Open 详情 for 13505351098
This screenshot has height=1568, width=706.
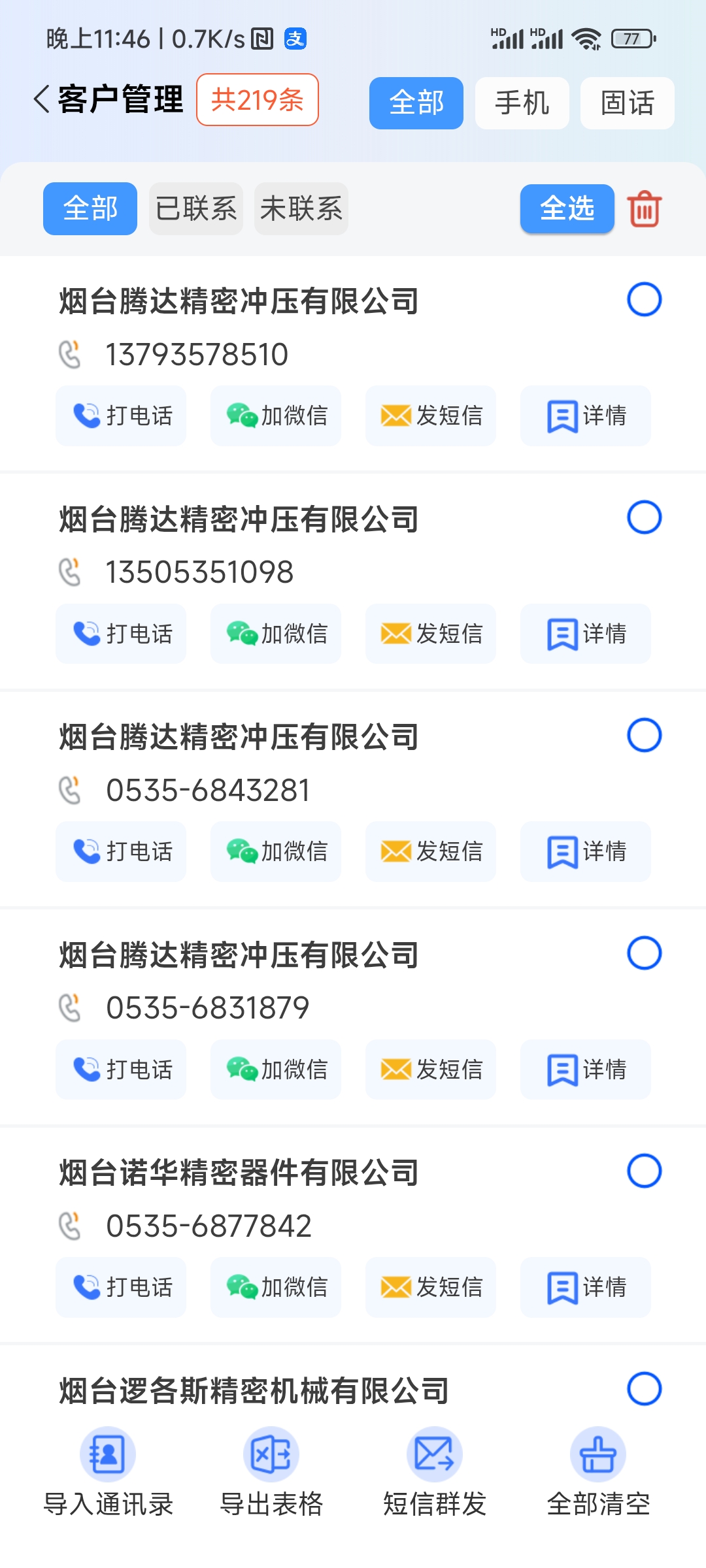[x=586, y=634]
